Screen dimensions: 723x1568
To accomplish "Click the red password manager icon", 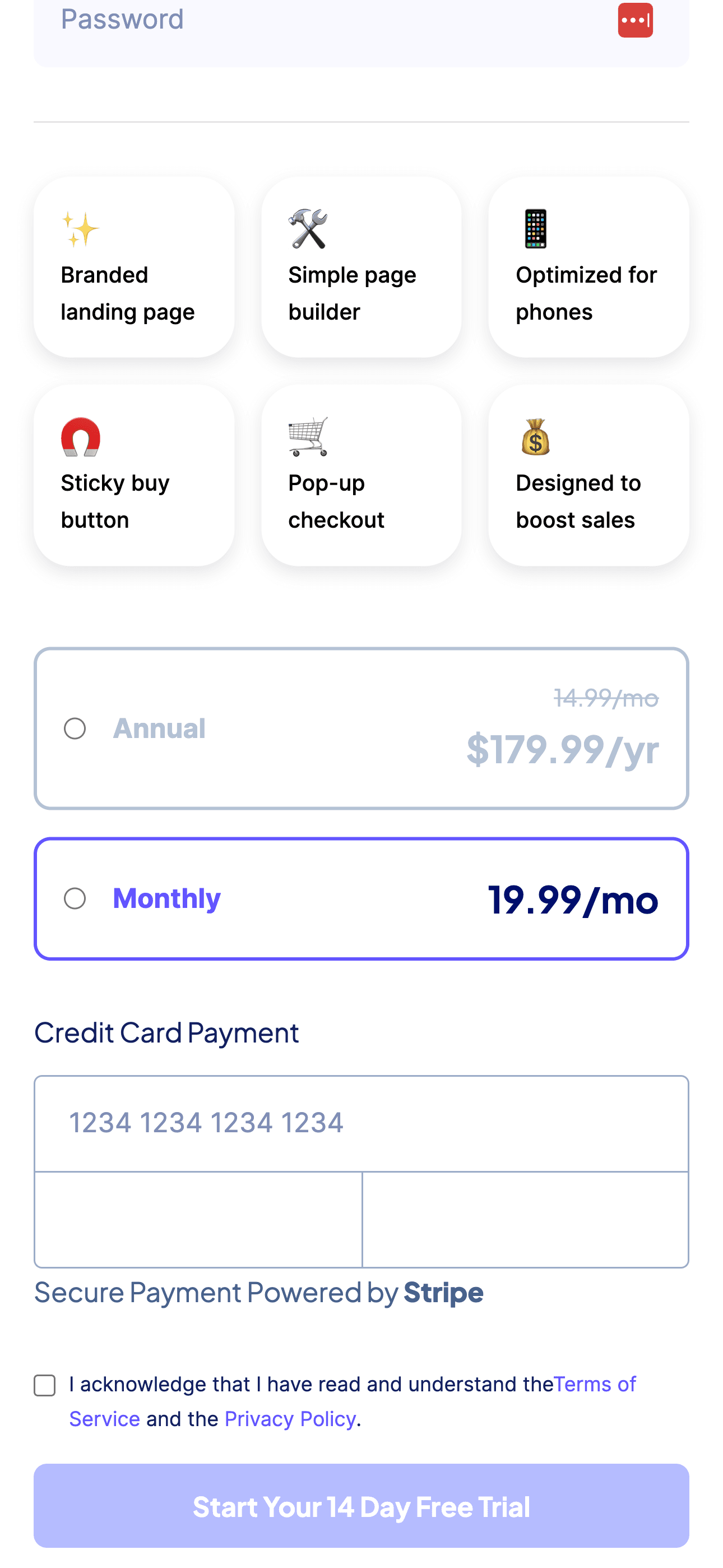I will click(635, 20).
